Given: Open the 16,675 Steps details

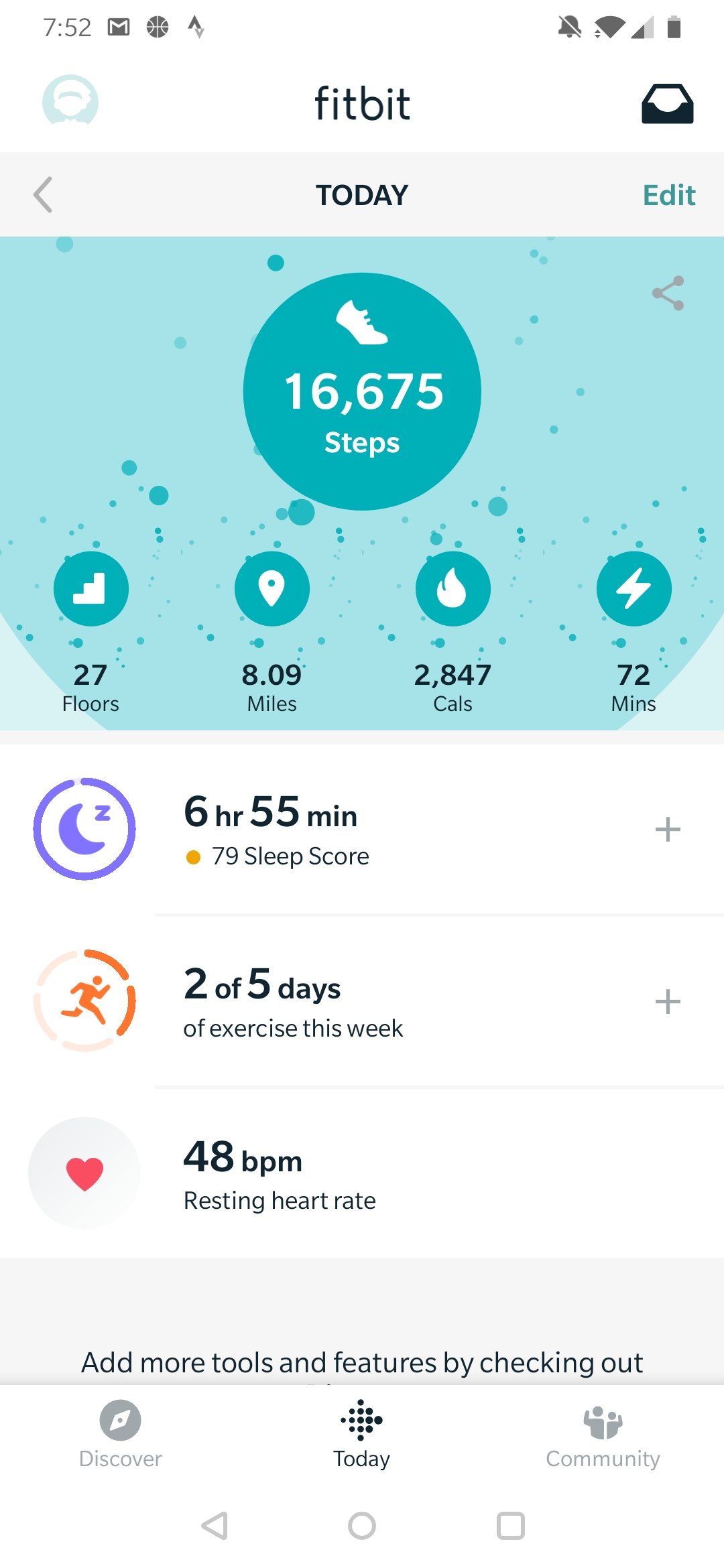Looking at the screenshot, I should [x=362, y=391].
